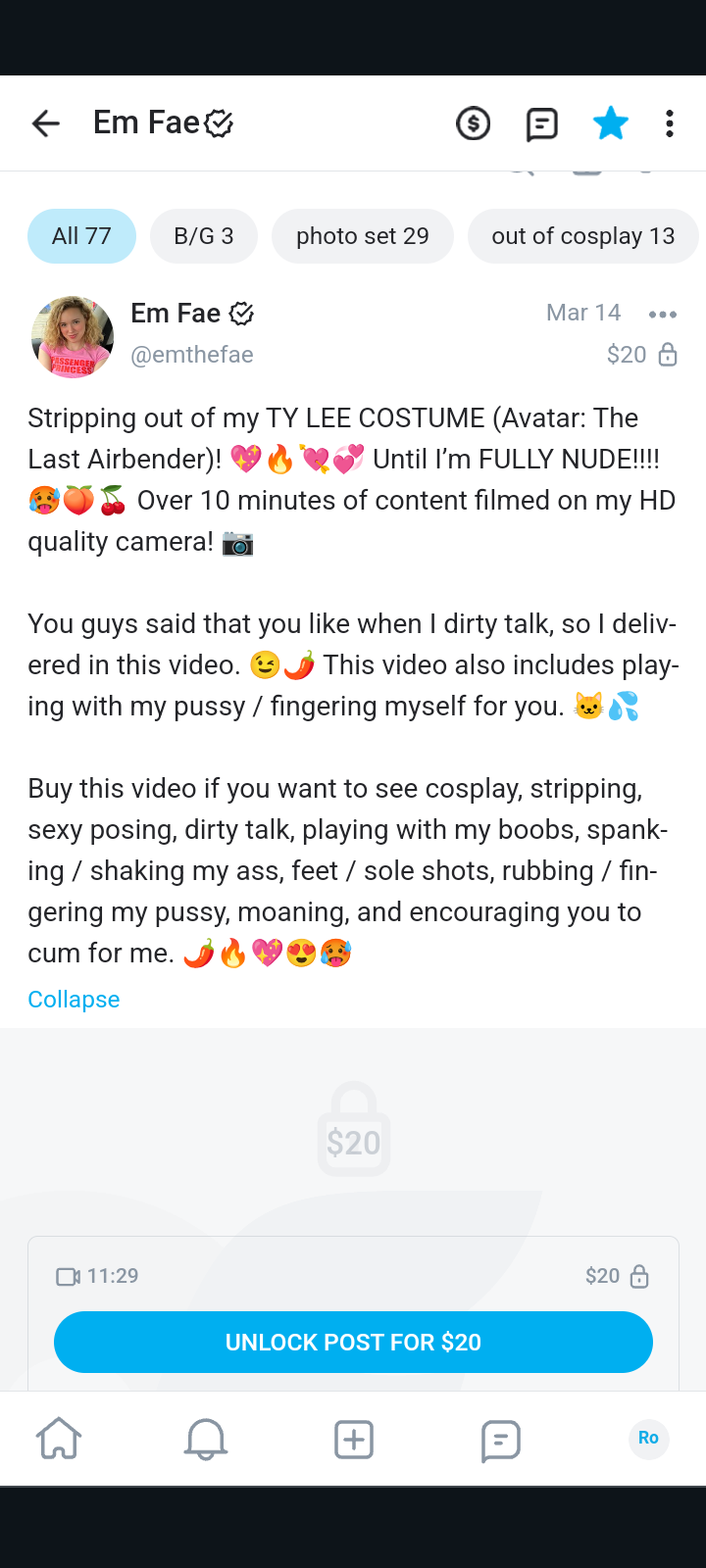Open the profile overflow menu
706x1568 pixels.
pos(670,123)
